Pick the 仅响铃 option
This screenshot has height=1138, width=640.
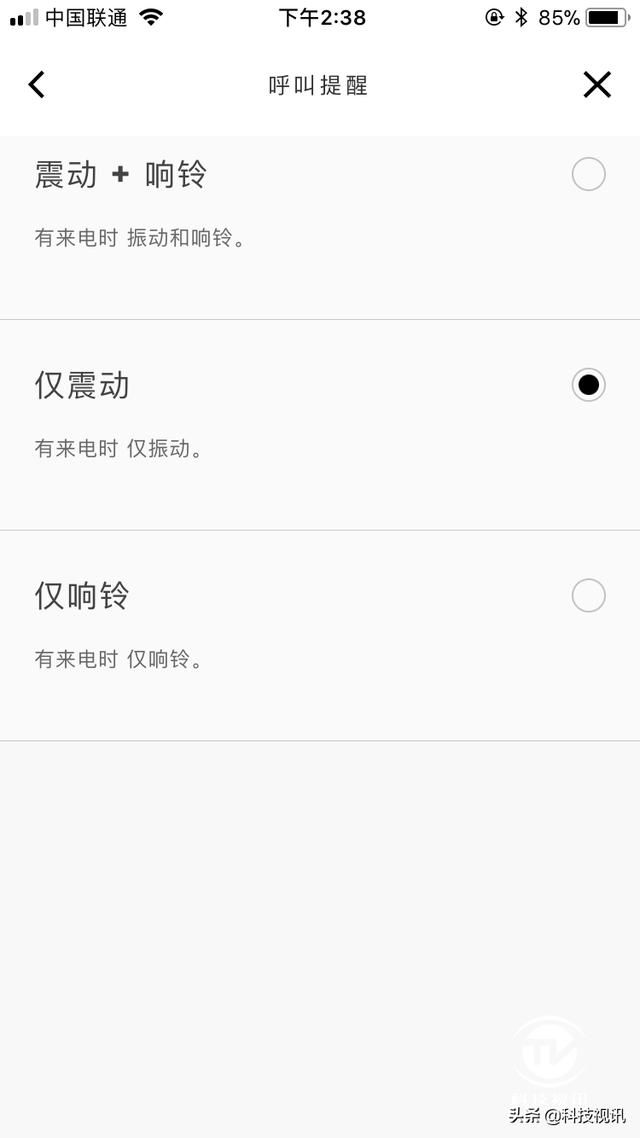320,636
